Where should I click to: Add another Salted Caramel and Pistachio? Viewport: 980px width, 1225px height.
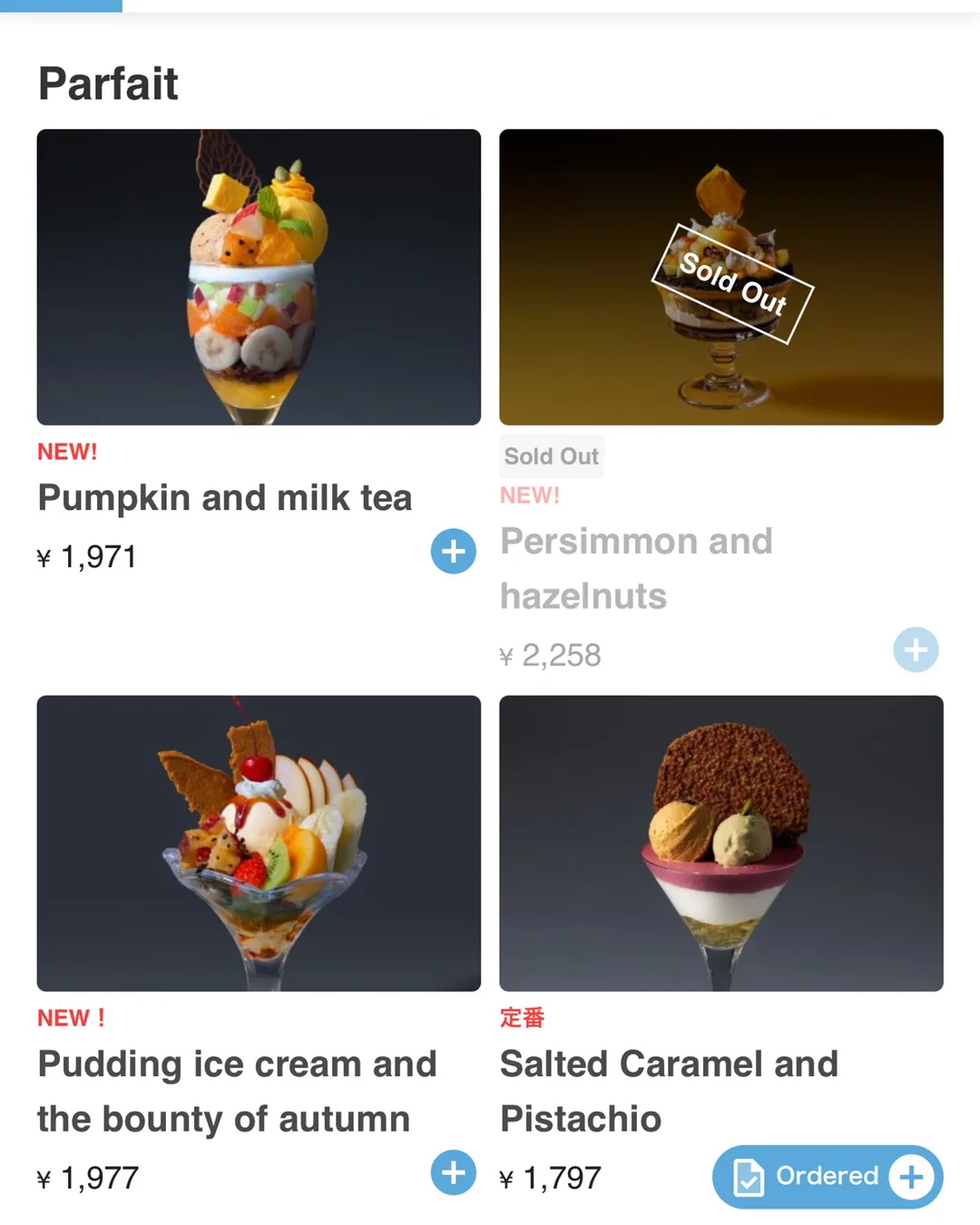[911, 1177]
